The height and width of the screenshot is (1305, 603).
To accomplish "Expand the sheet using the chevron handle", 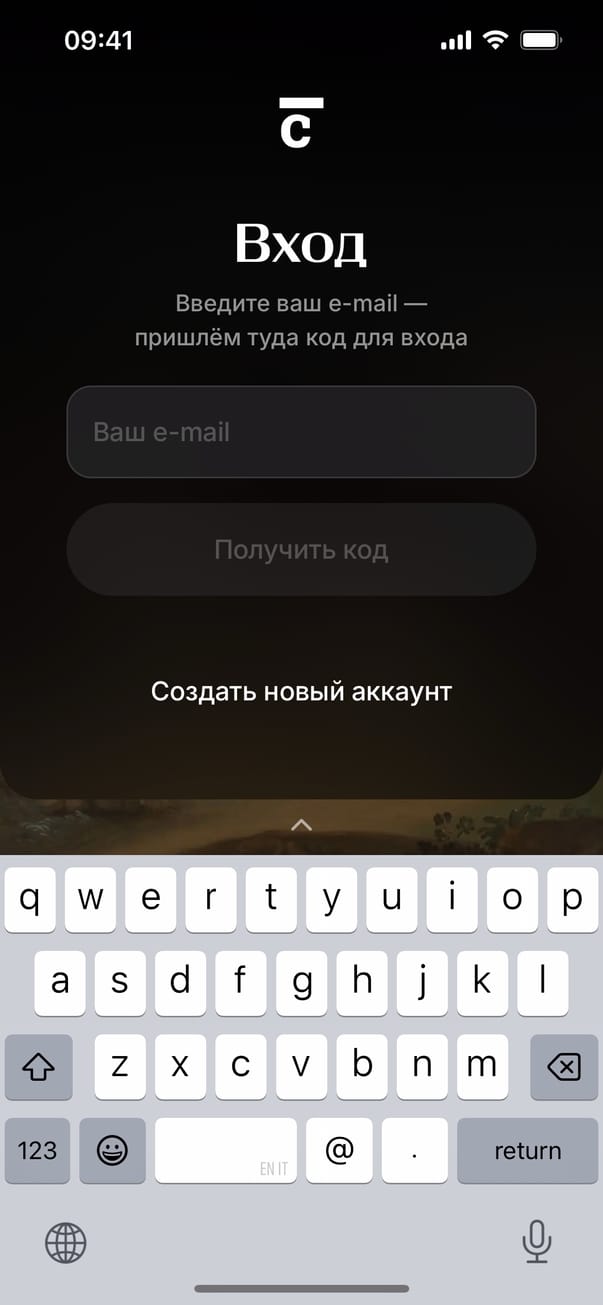I will 301,825.
